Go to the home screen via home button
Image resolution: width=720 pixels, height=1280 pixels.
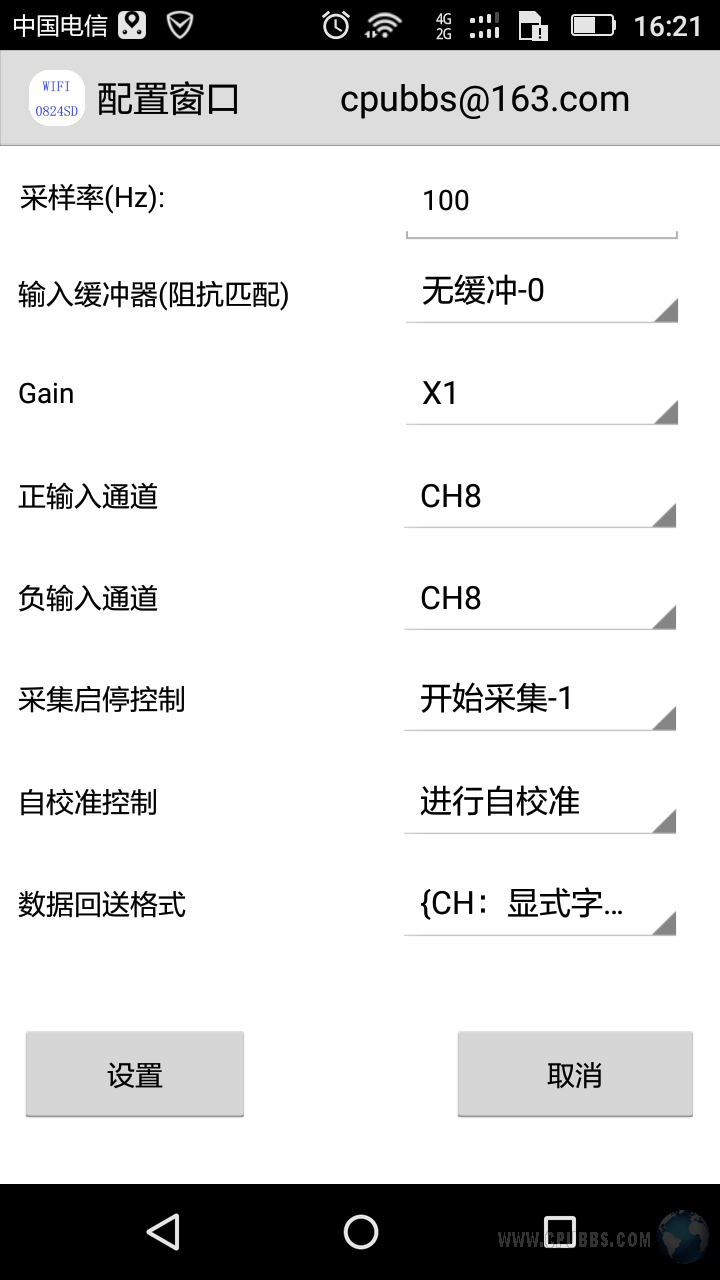[360, 1231]
